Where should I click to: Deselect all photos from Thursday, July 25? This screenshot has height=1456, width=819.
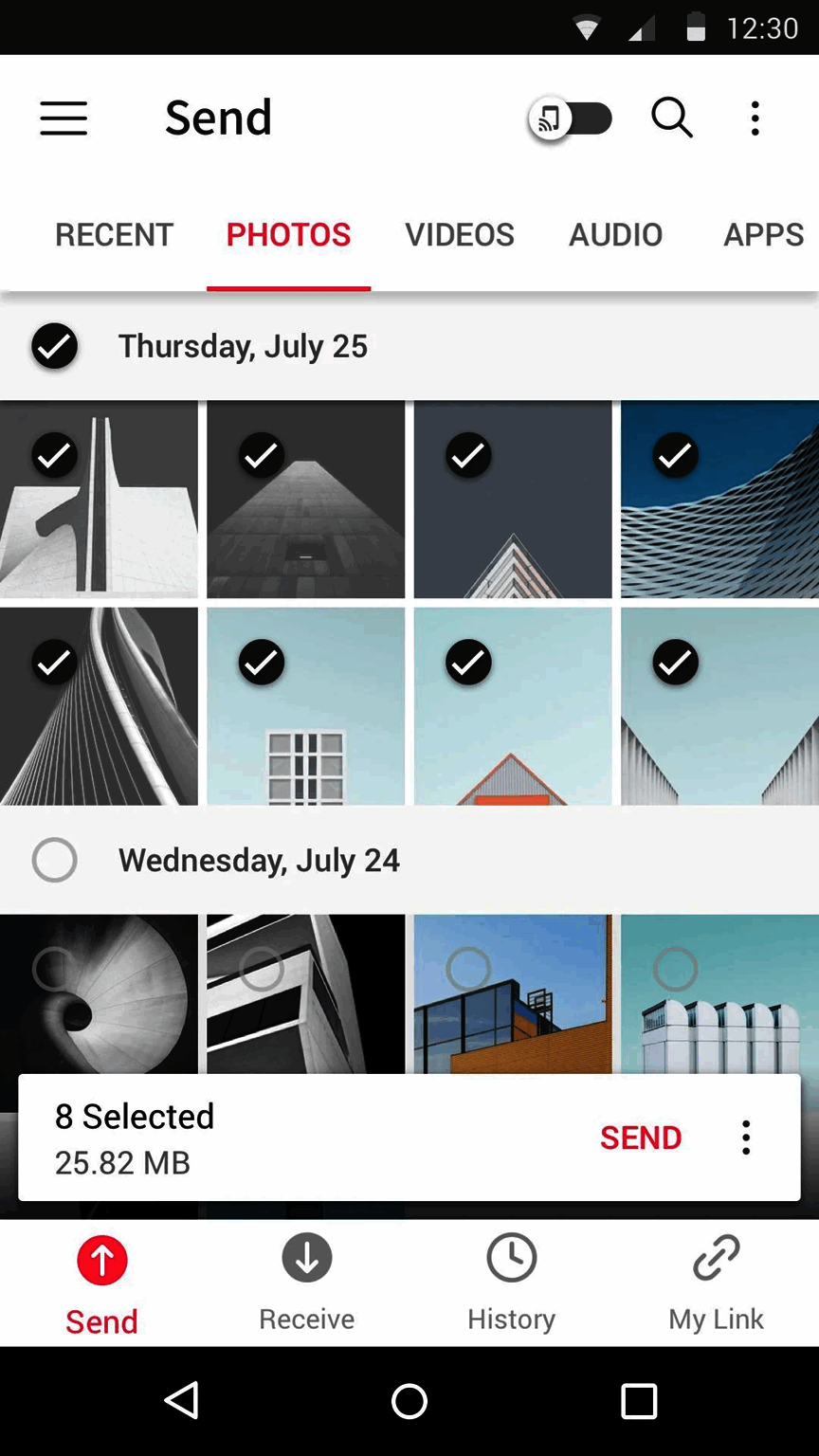pos(55,347)
